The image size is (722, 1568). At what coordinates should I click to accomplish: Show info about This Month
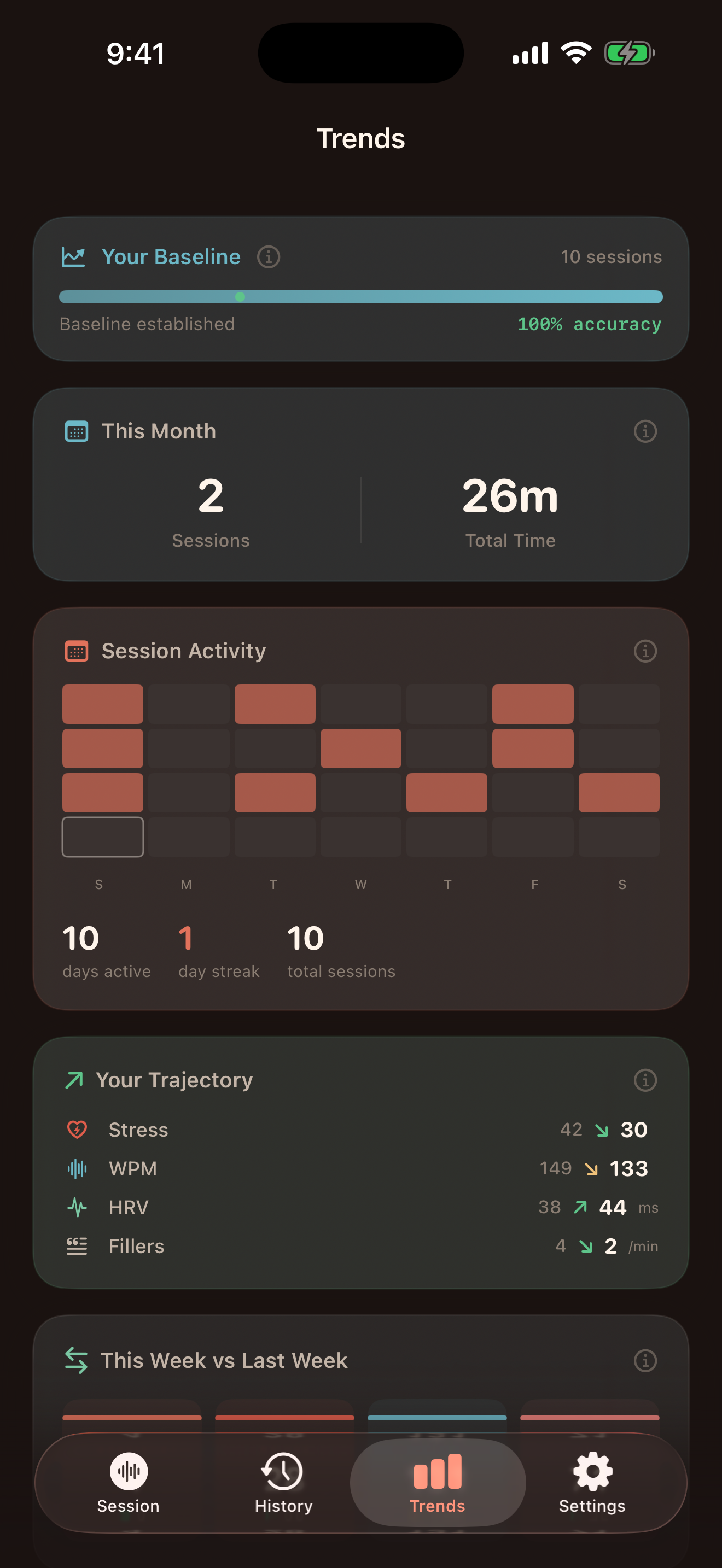[x=645, y=431]
